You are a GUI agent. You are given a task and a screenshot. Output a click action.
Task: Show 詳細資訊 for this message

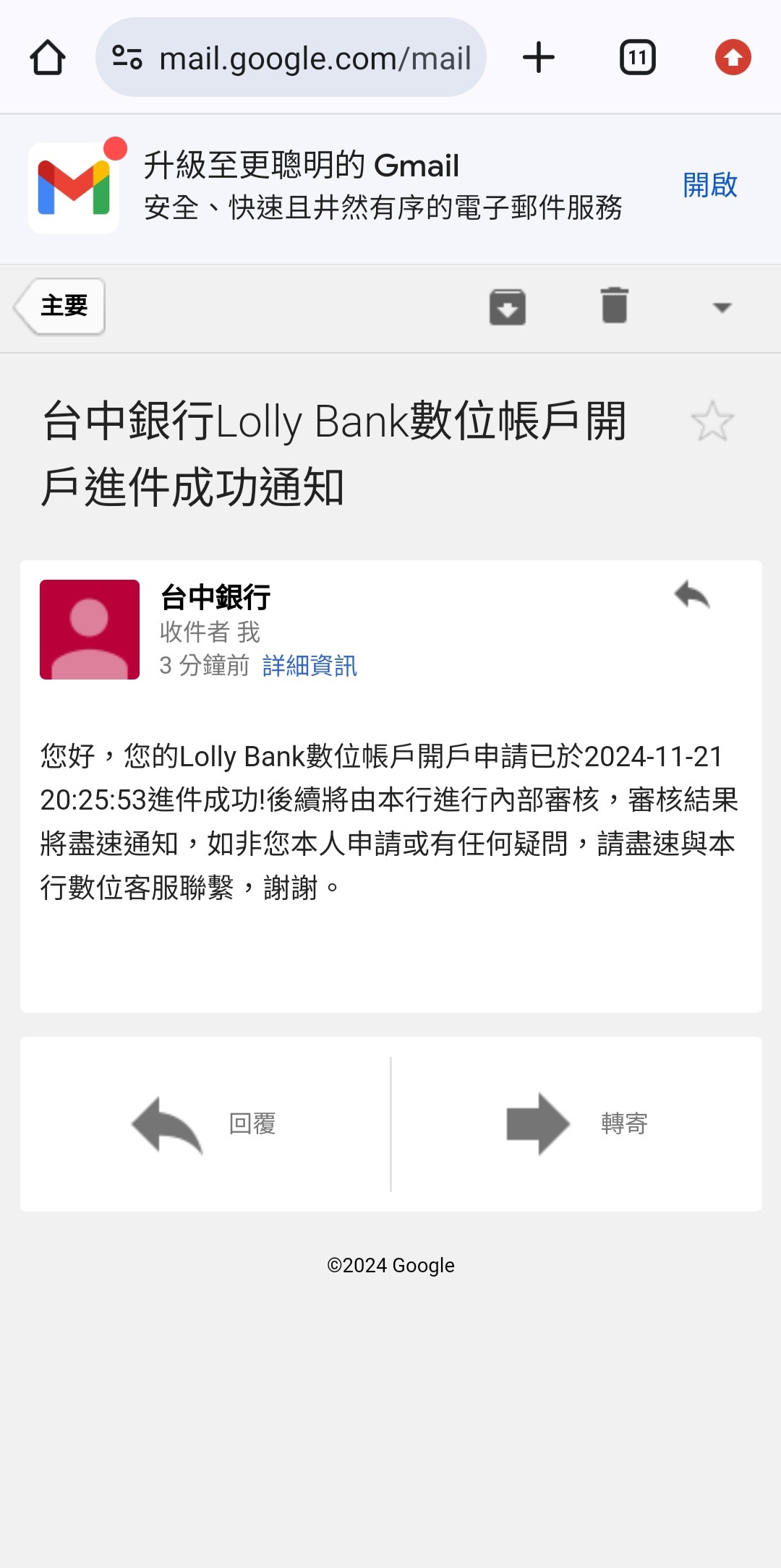tap(310, 666)
